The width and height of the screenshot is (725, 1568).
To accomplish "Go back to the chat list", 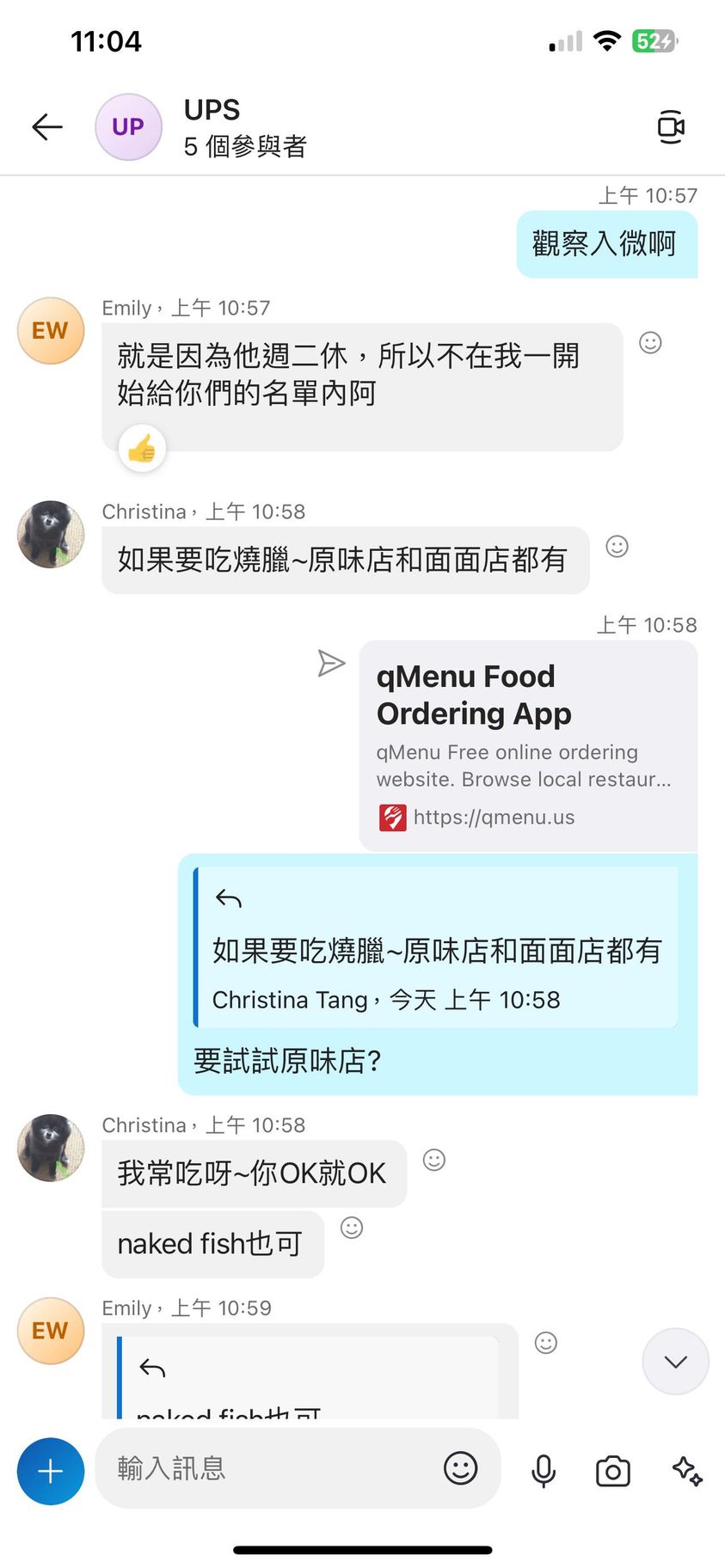I will click(47, 127).
